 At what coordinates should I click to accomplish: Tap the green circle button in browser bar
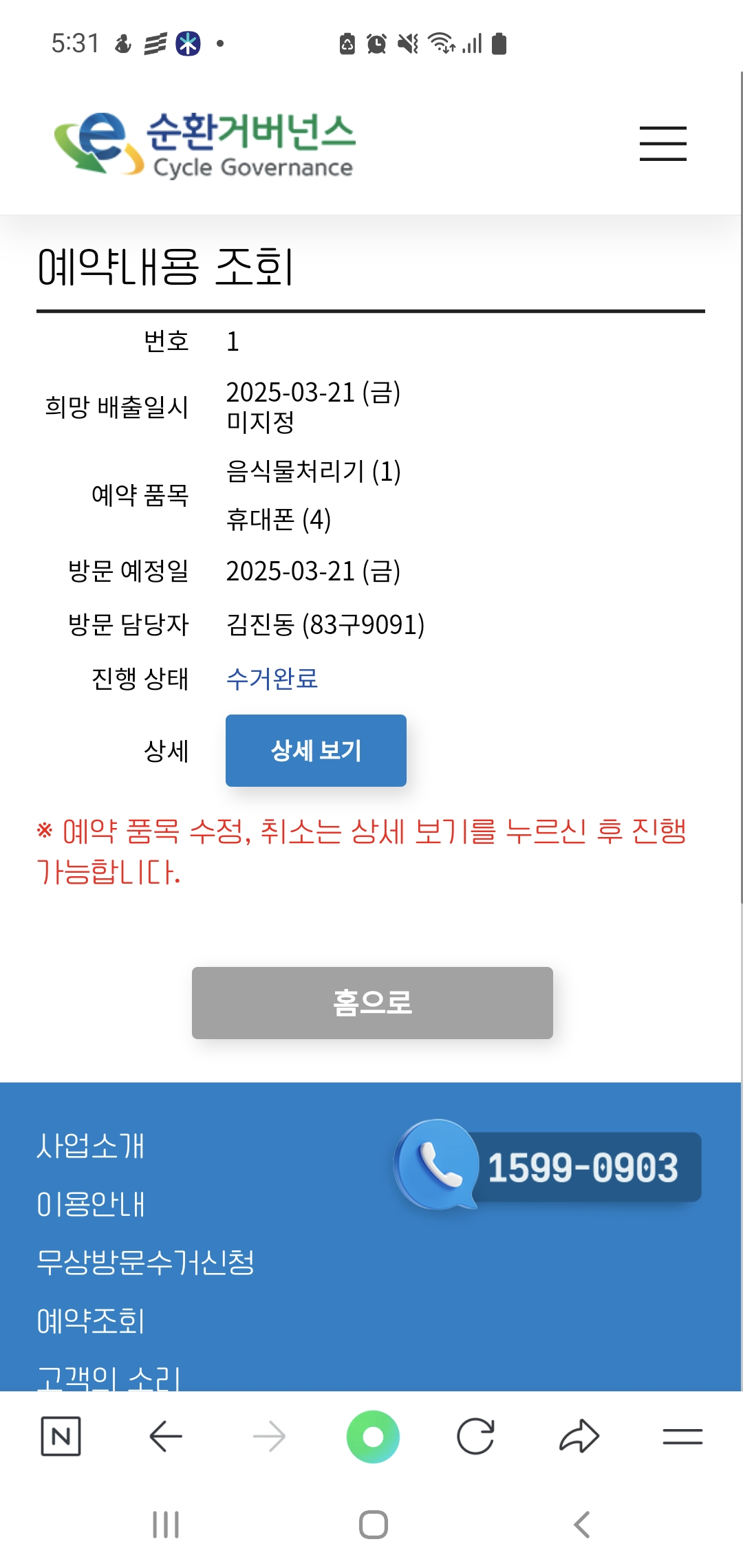tap(373, 1436)
